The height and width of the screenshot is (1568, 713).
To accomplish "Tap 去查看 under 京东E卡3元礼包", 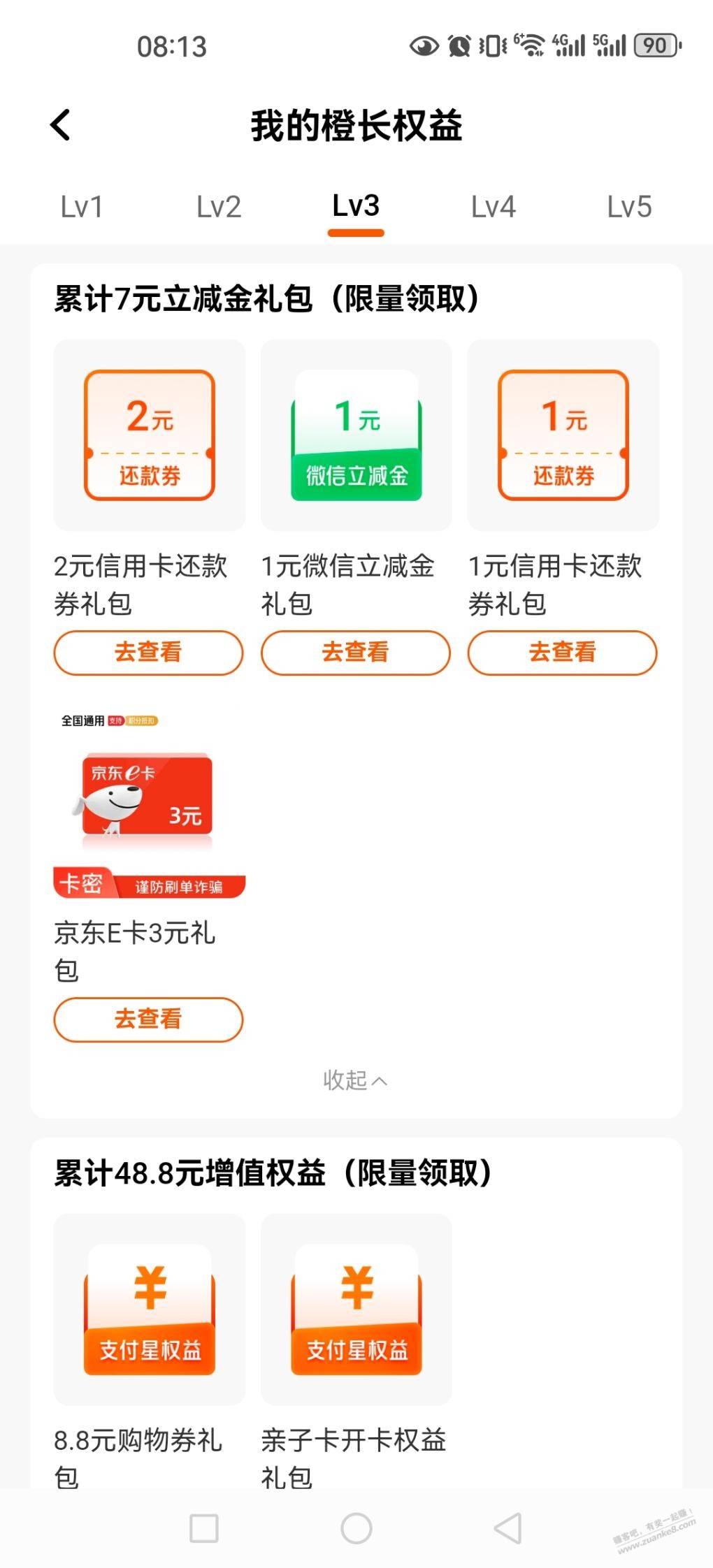I will [149, 1019].
